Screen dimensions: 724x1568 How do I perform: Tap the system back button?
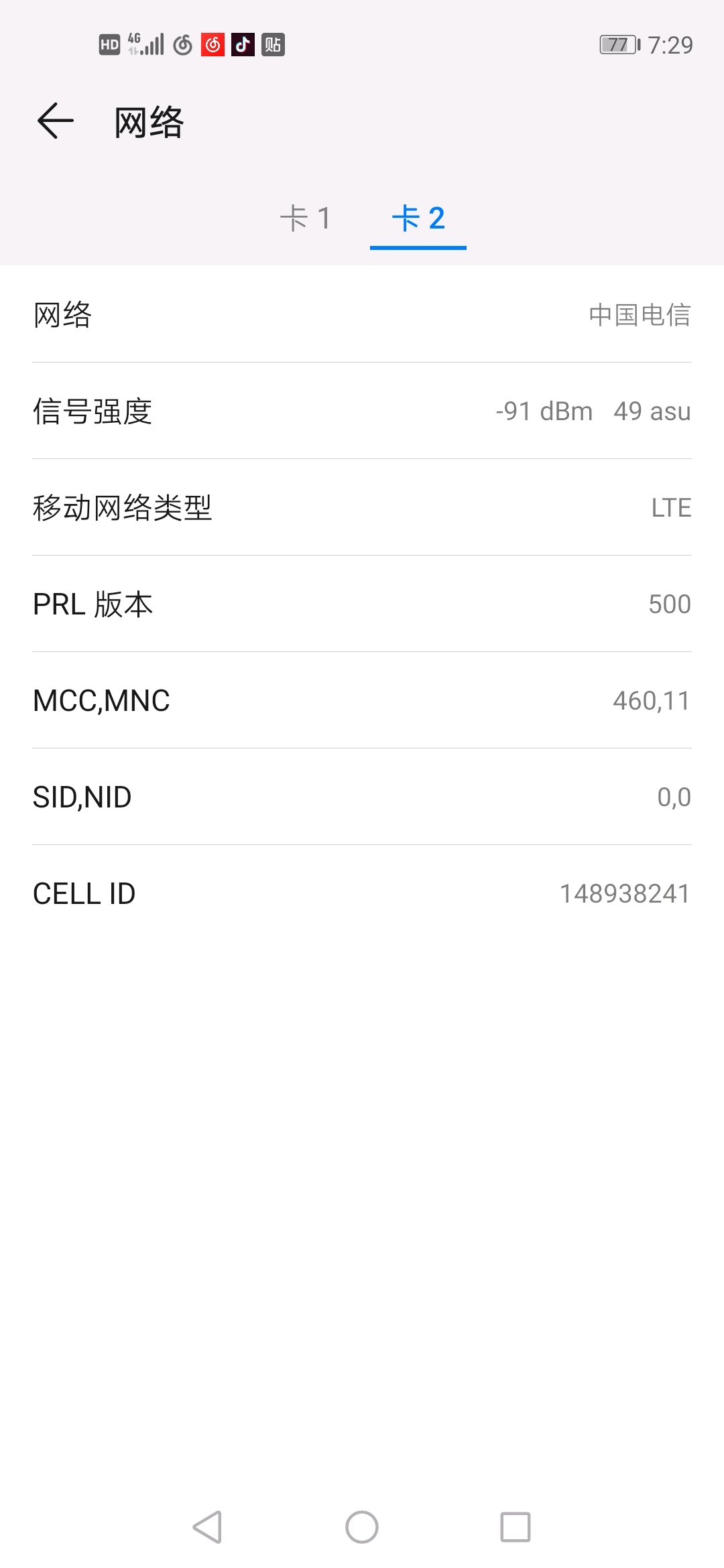[x=207, y=1527]
